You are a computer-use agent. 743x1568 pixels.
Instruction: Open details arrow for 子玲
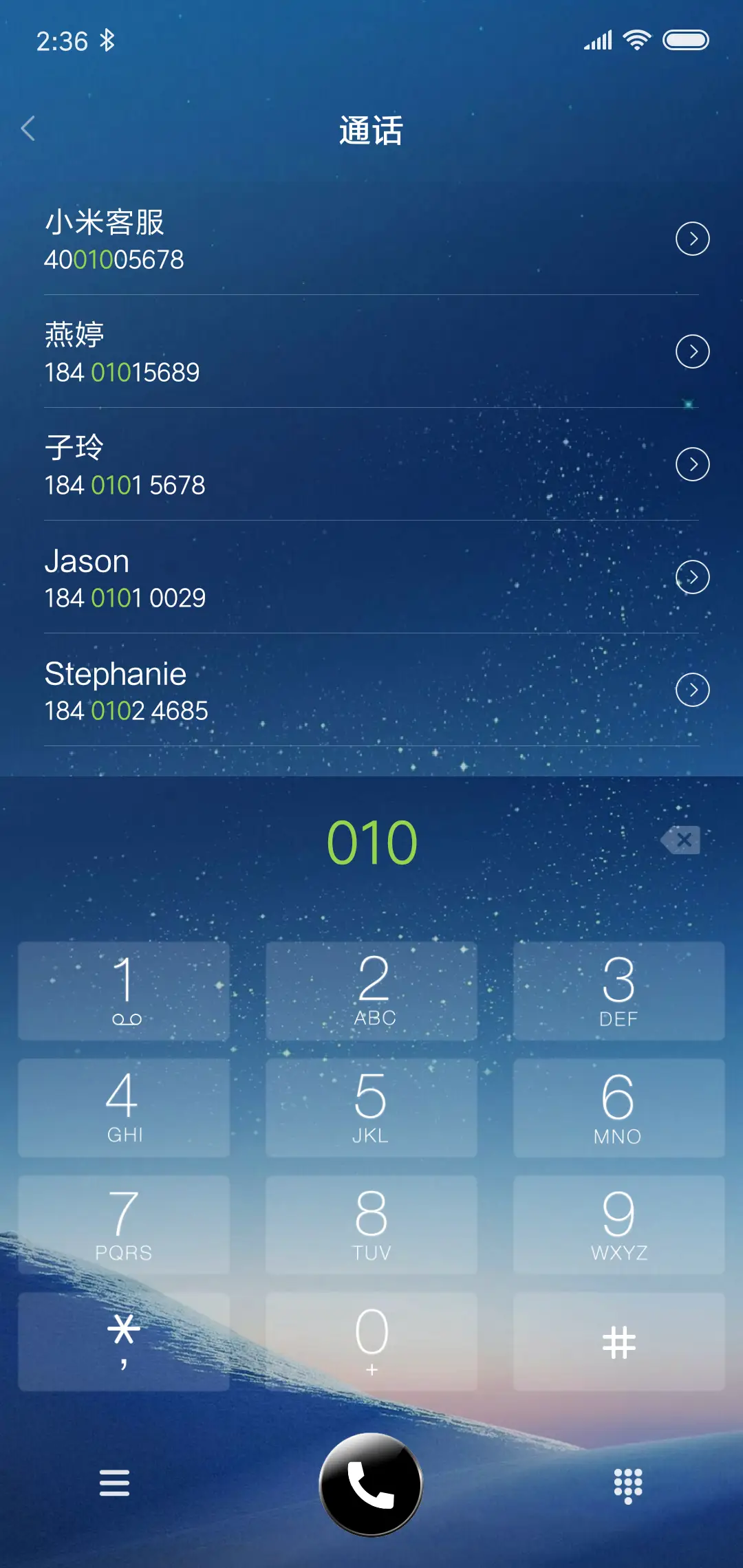click(692, 464)
